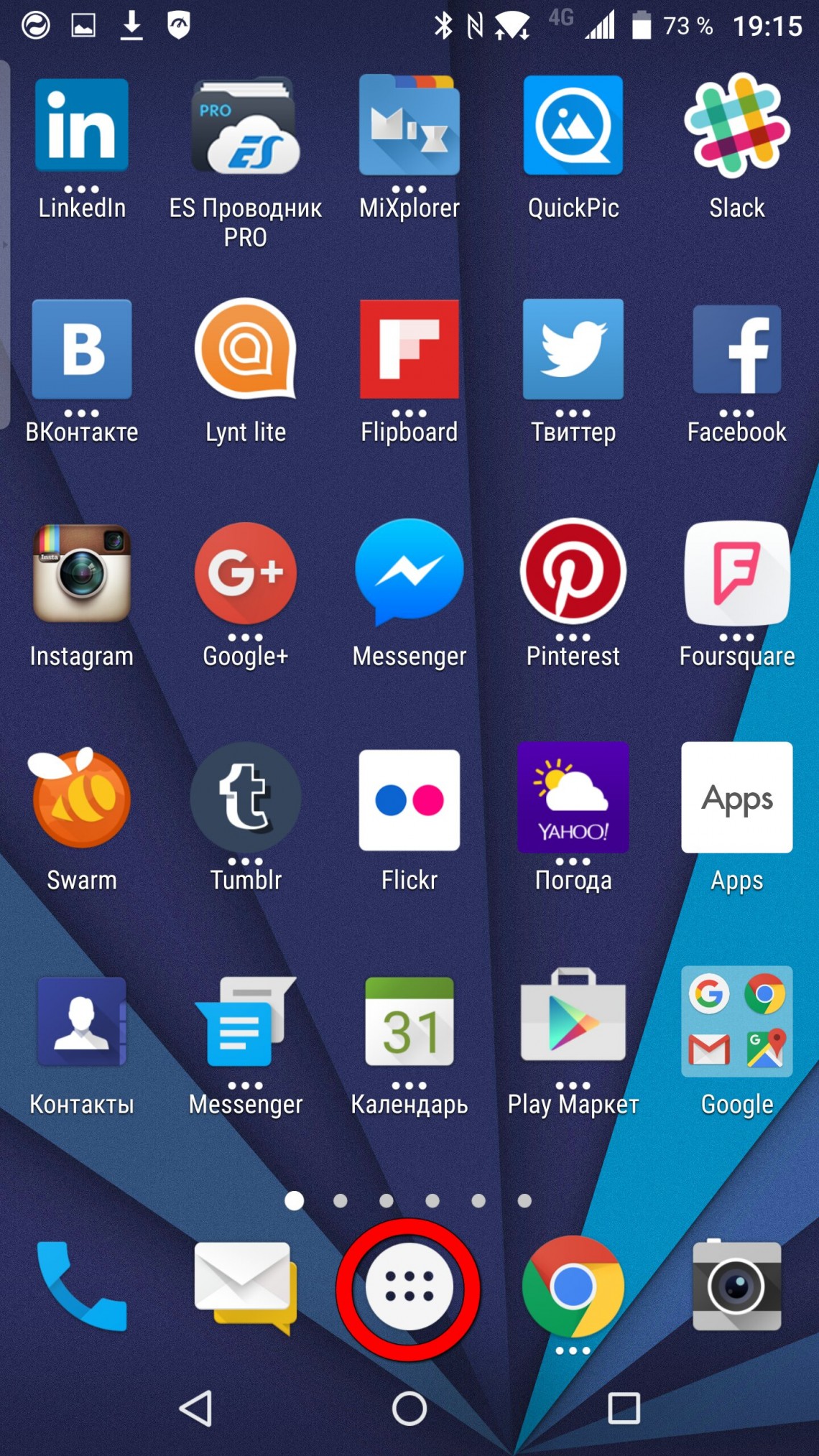
Task: Open the Google folder
Action: tap(736, 1021)
